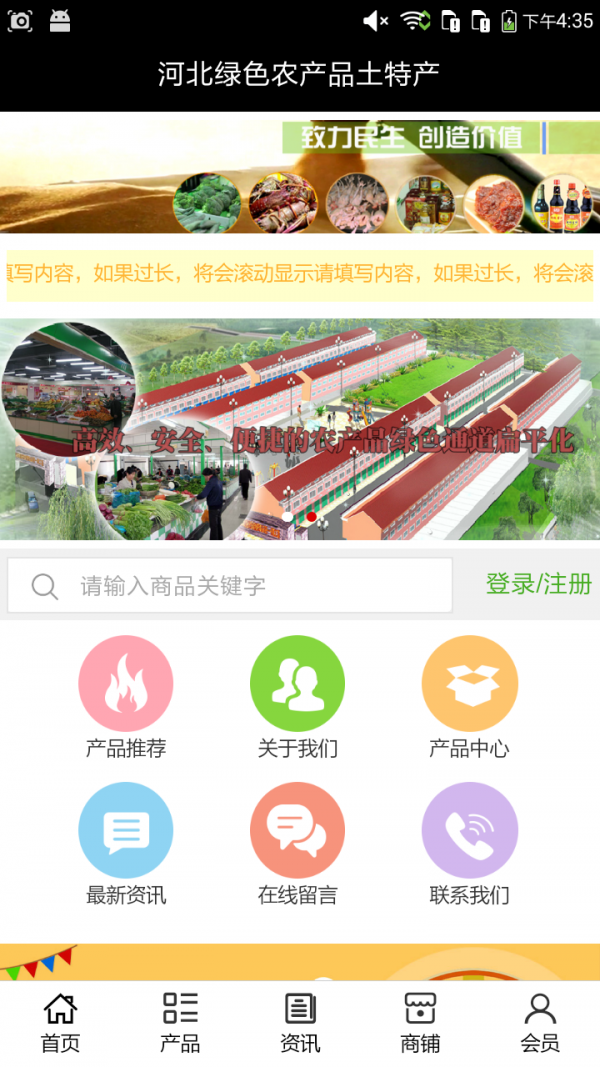
Task: Open the market carousel banner
Action: (300, 430)
